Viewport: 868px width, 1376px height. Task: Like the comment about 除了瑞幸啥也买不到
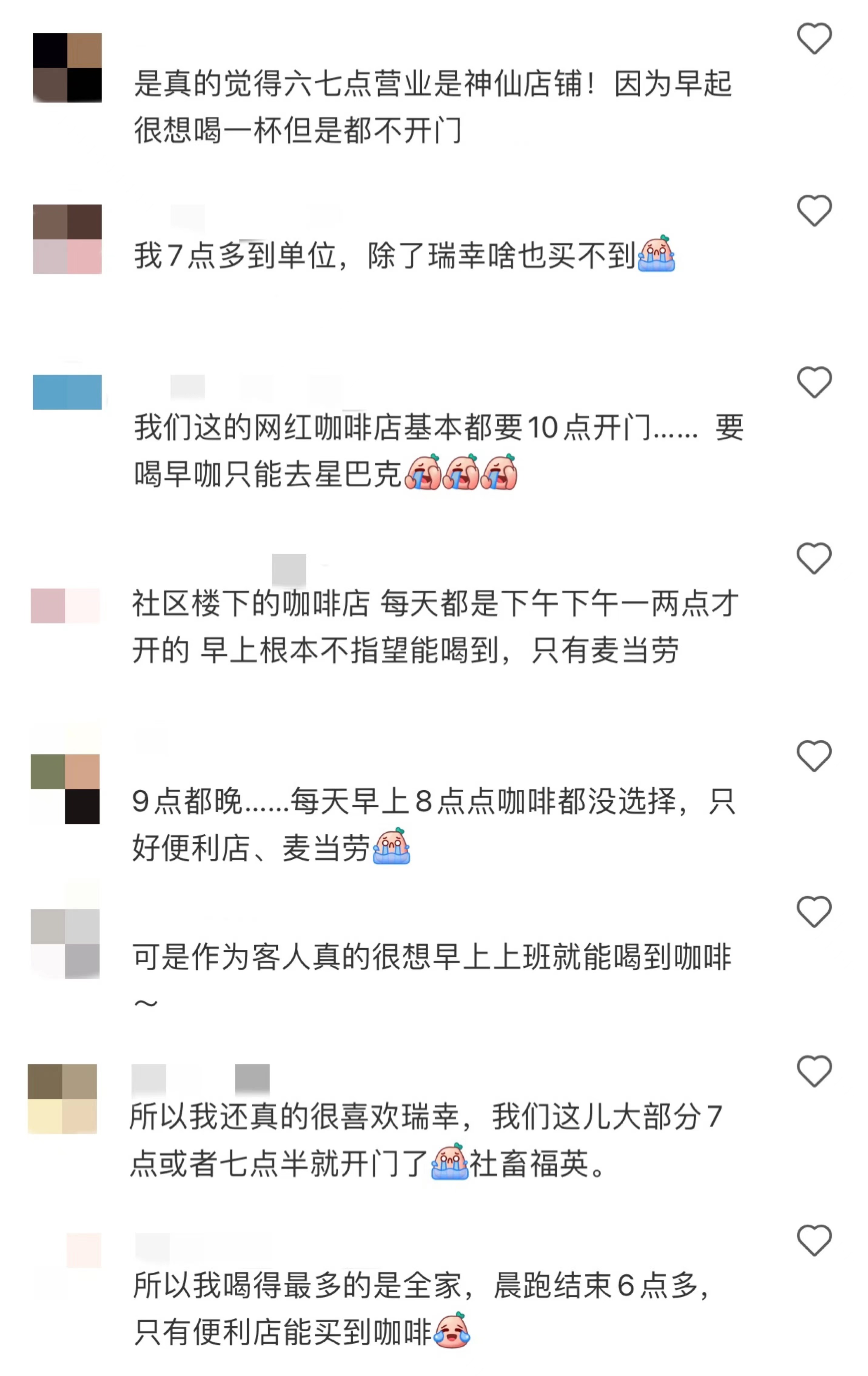coord(814,211)
